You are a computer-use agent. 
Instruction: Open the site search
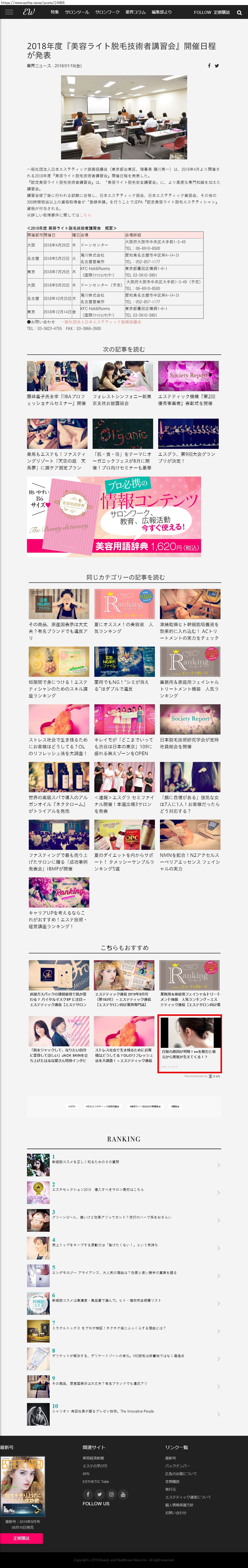tap(239, 12)
